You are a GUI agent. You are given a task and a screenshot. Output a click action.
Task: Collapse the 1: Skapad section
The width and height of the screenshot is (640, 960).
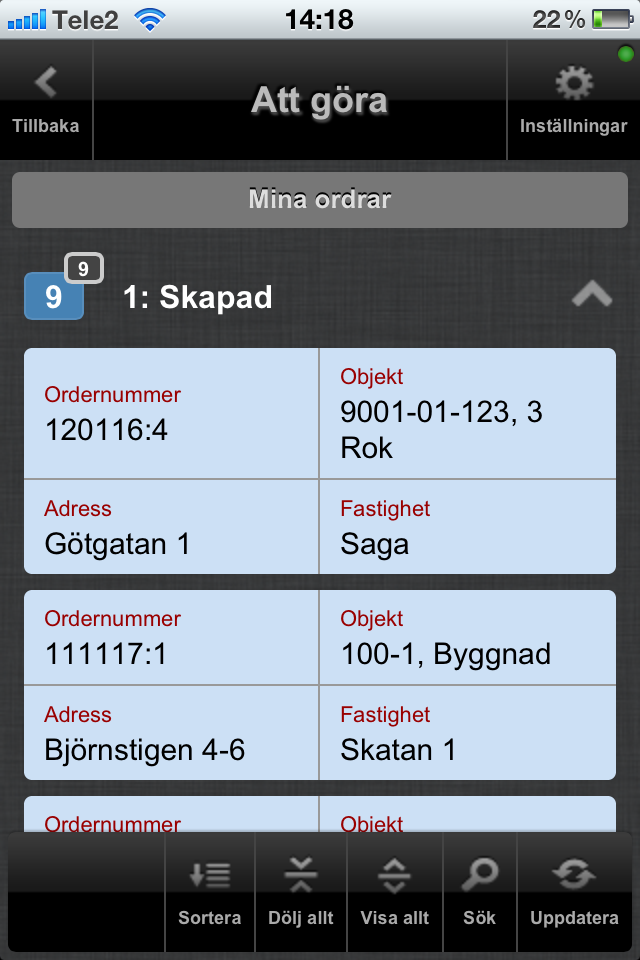click(591, 295)
